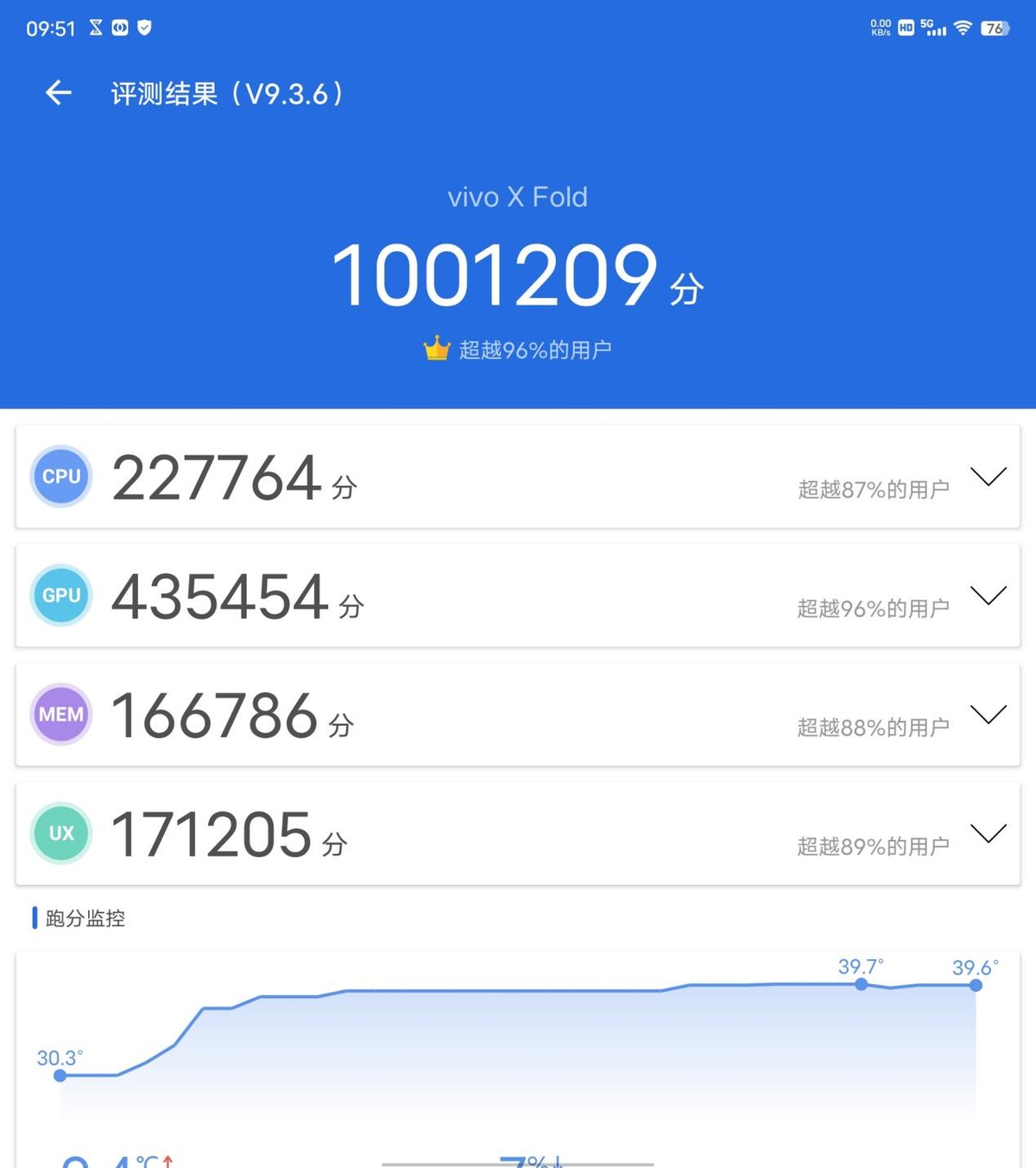Expand the UX score details
The image size is (1036, 1168).
click(x=988, y=833)
